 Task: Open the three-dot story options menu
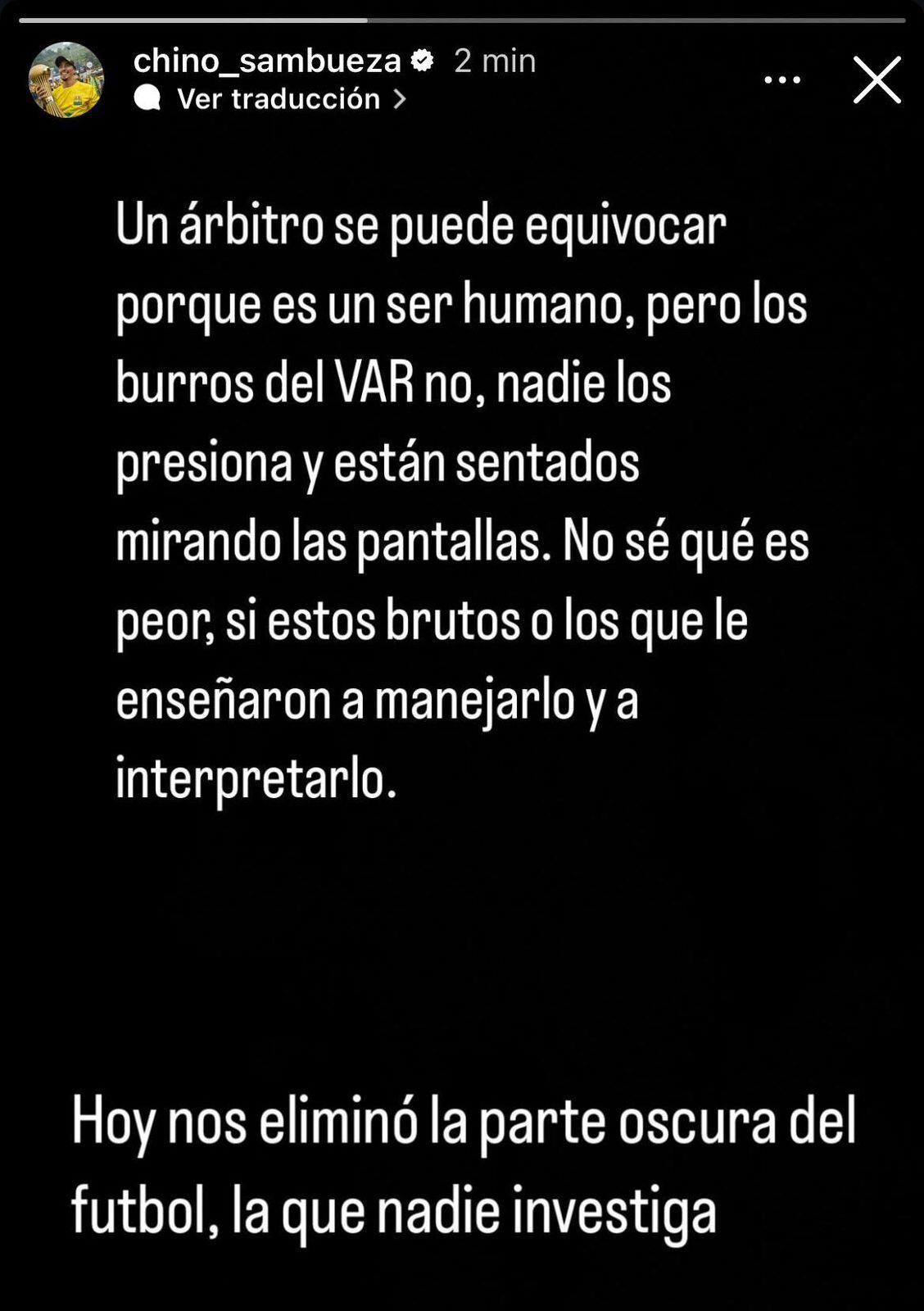click(782, 79)
